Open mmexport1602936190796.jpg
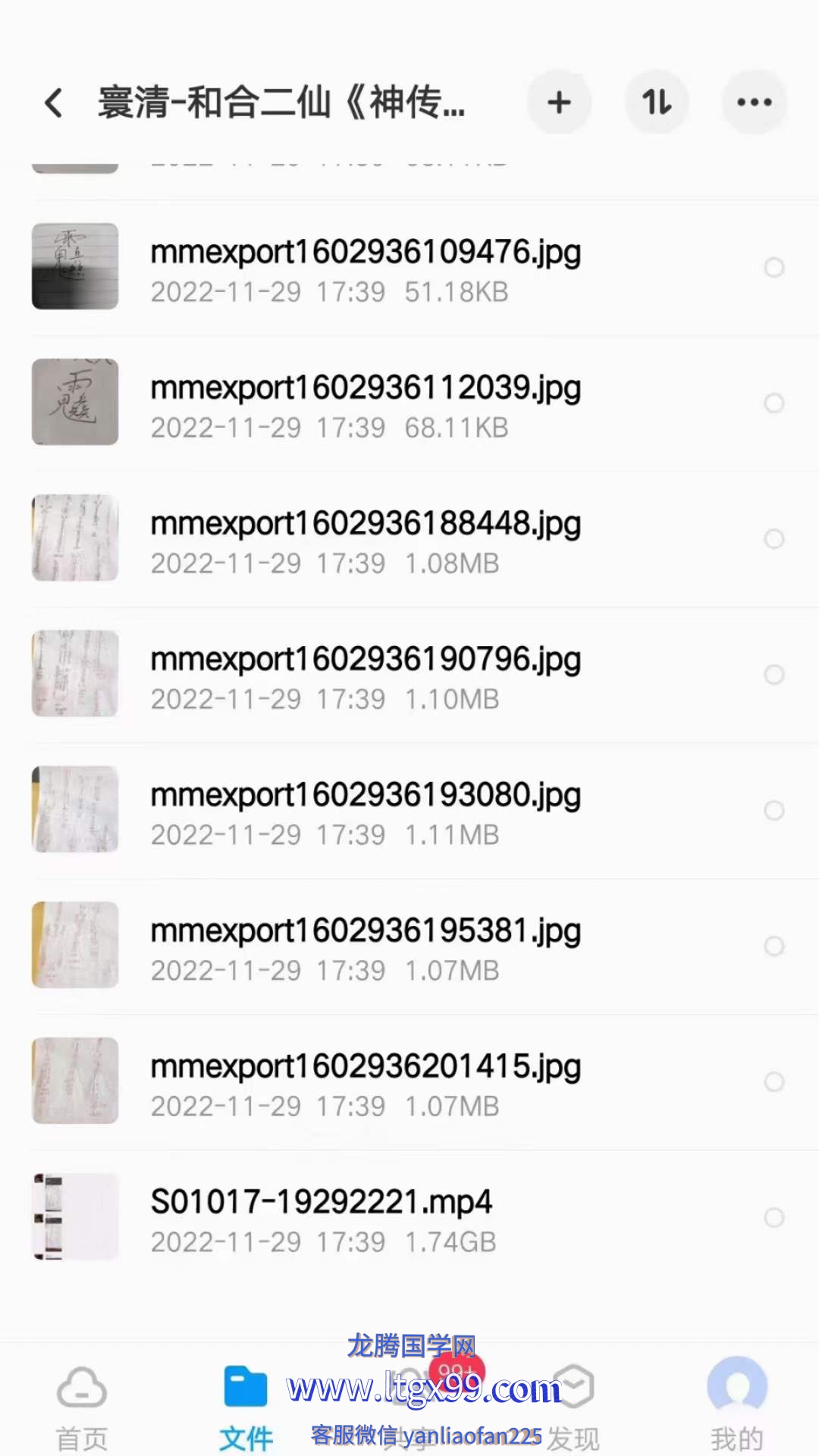The height and width of the screenshot is (1456, 819). (366, 674)
